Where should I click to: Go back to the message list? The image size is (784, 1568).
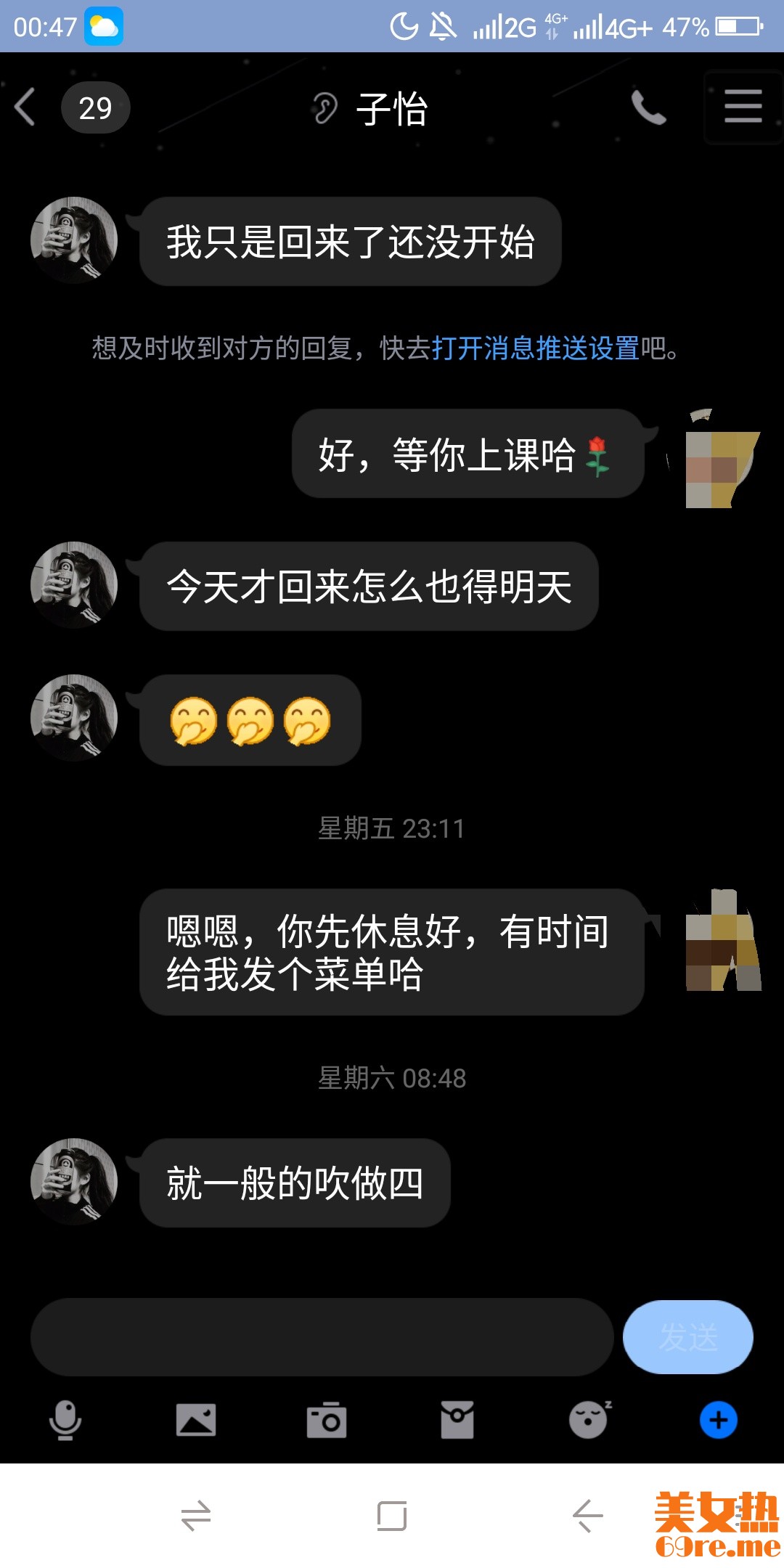coord(26,107)
